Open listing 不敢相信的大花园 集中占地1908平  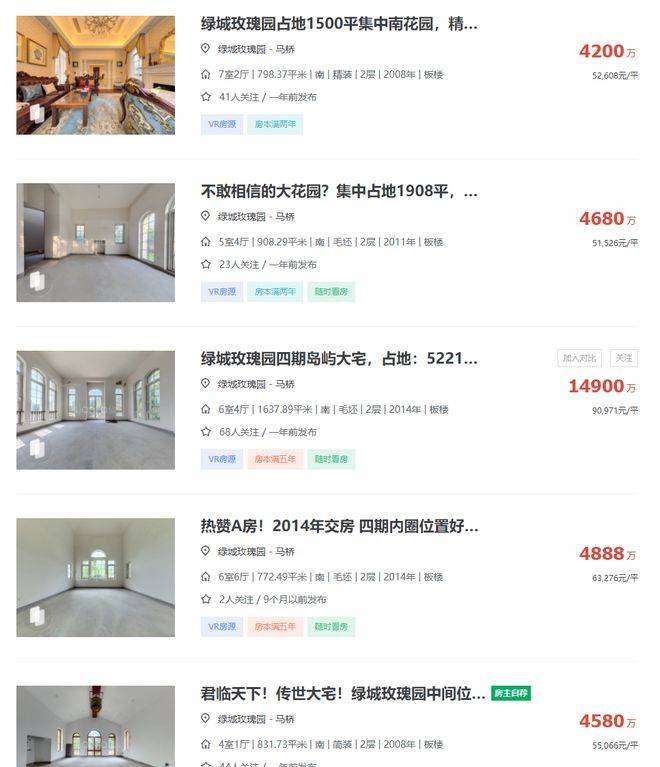click(x=339, y=191)
